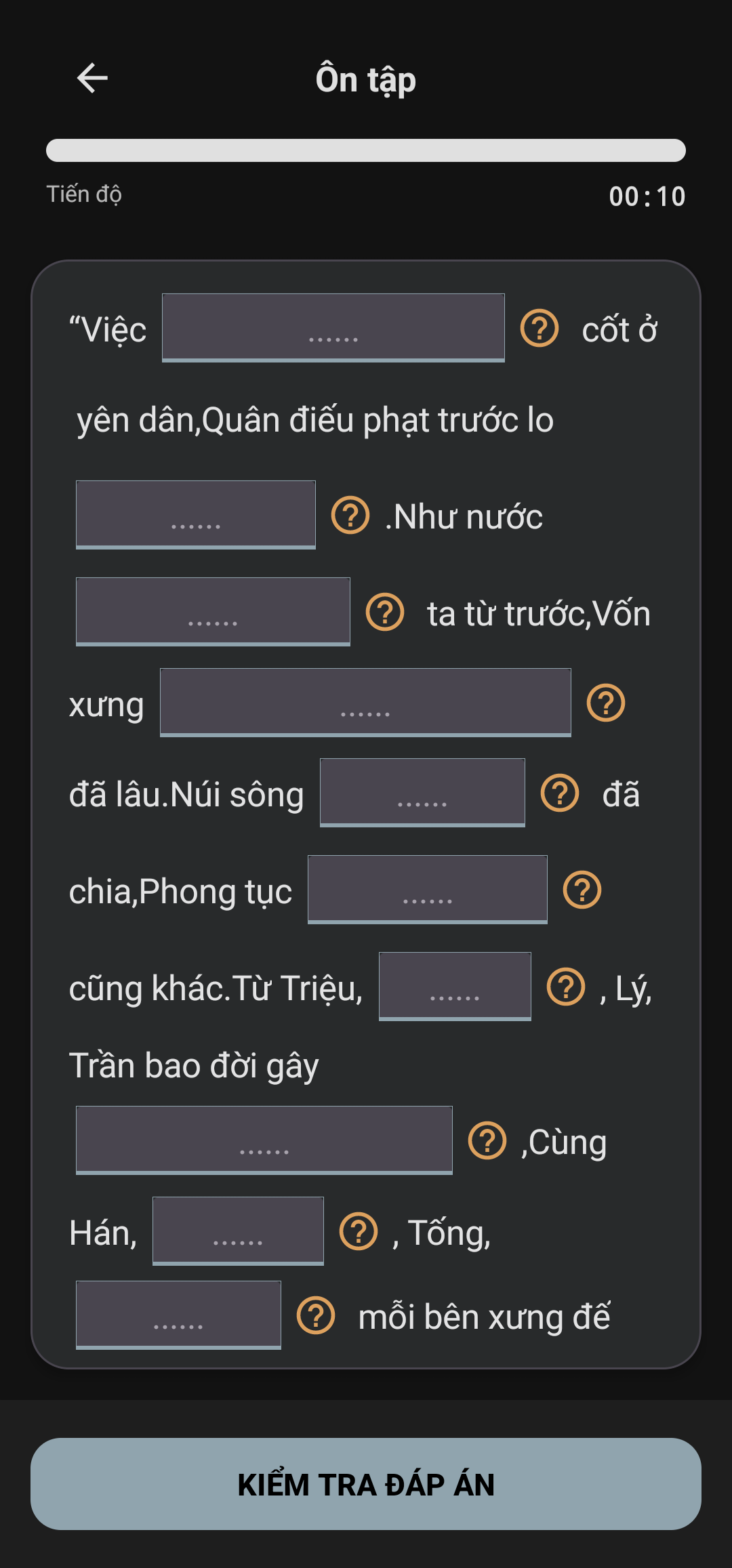Open the hint for the blank after "xưng"
Image resolution: width=732 pixels, height=1568 pixels.
click(x=605, y=703)
